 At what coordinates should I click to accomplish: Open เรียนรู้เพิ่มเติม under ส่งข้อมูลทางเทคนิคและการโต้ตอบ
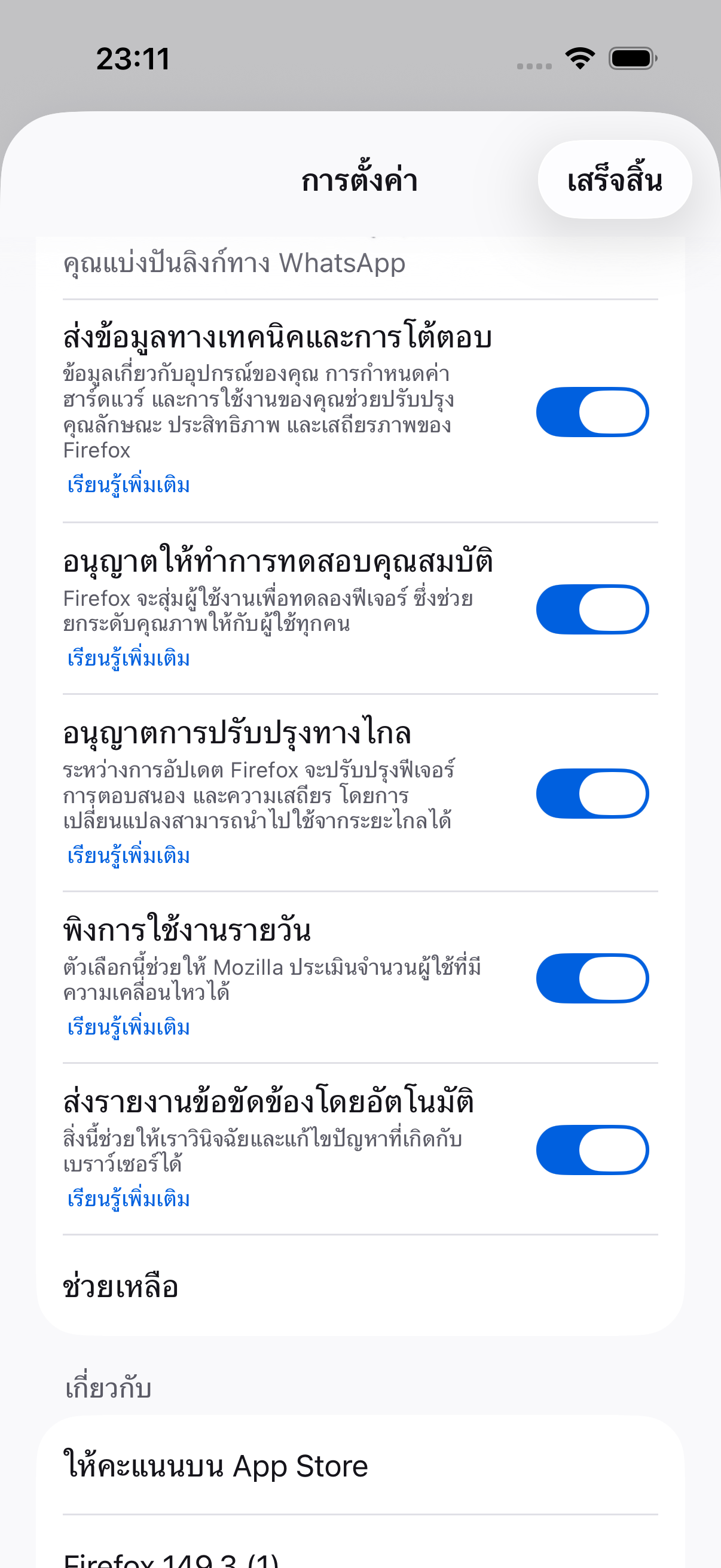(x=129, y=485)
